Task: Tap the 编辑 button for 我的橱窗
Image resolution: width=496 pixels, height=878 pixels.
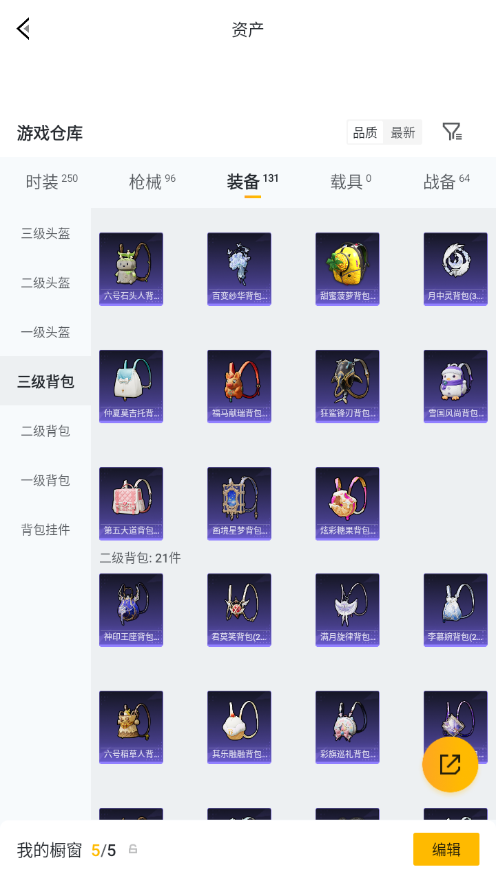Action: coord(446,849)
